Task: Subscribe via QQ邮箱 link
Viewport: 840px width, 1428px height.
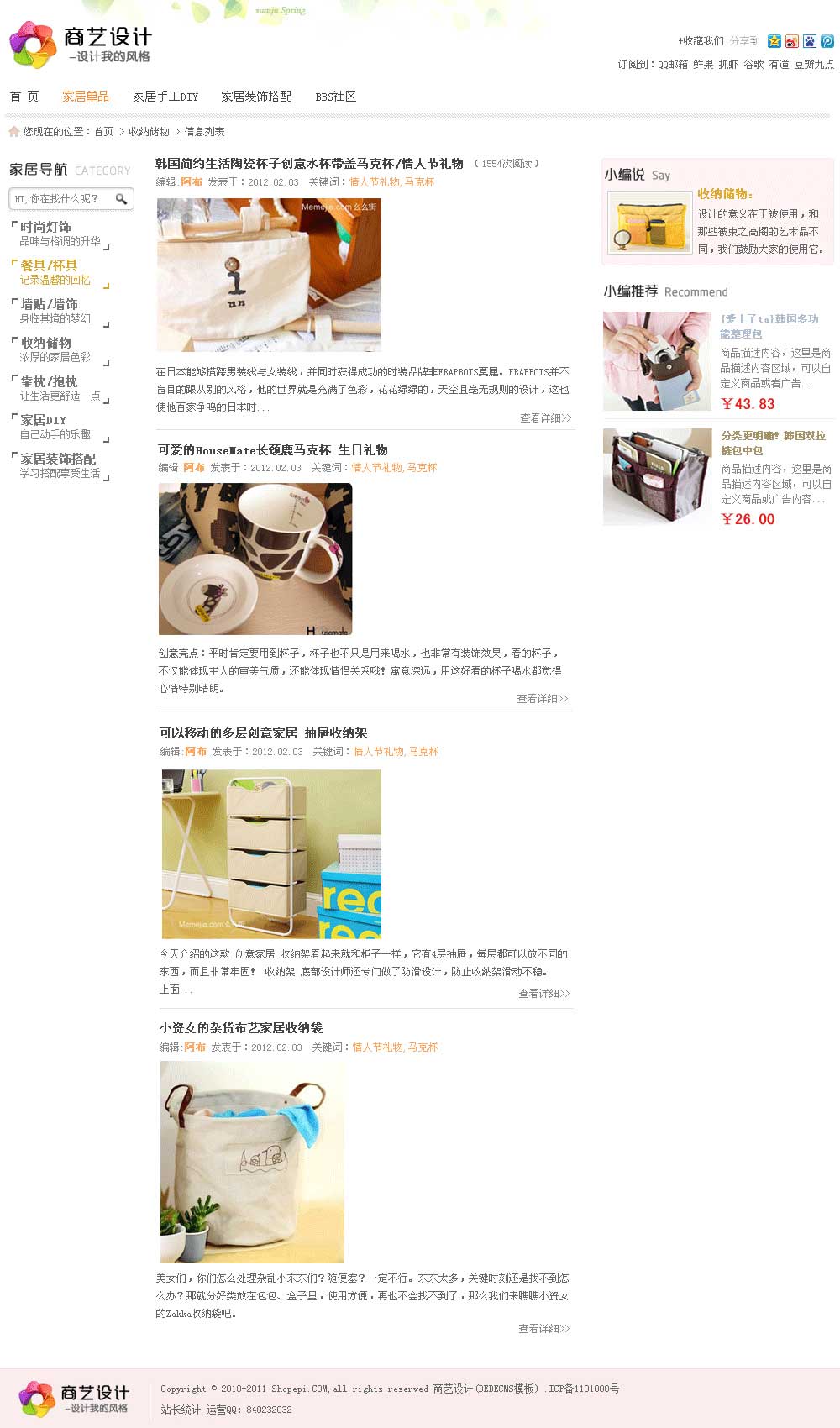Action: [x=673, y=65]
